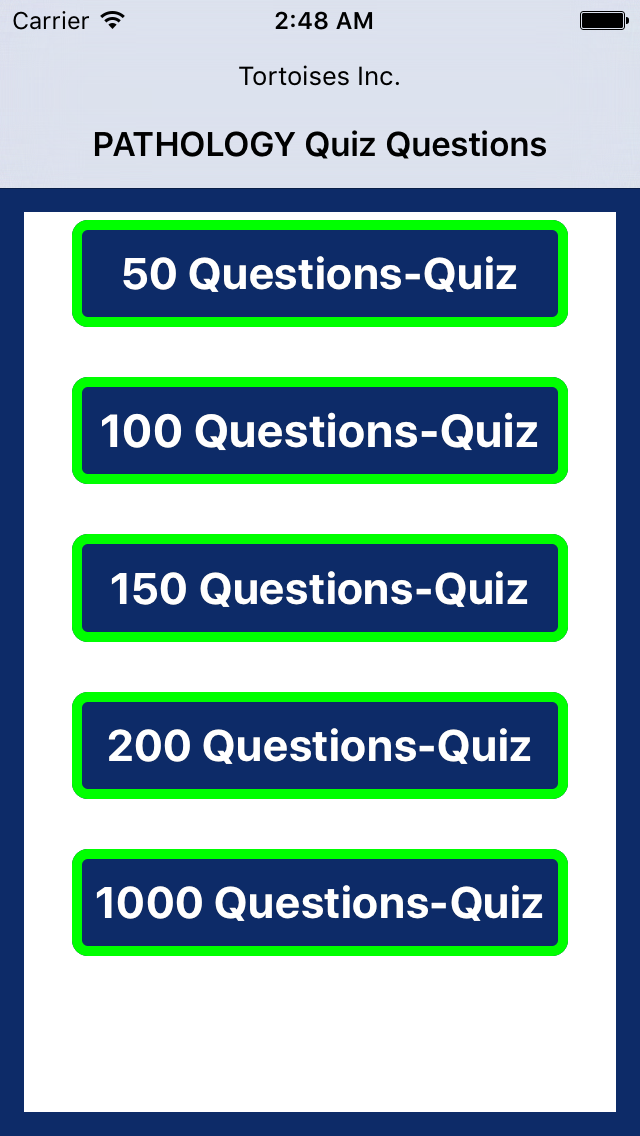
Task: Open the 100 Questions-Quiz
Action: pos(320,430)
